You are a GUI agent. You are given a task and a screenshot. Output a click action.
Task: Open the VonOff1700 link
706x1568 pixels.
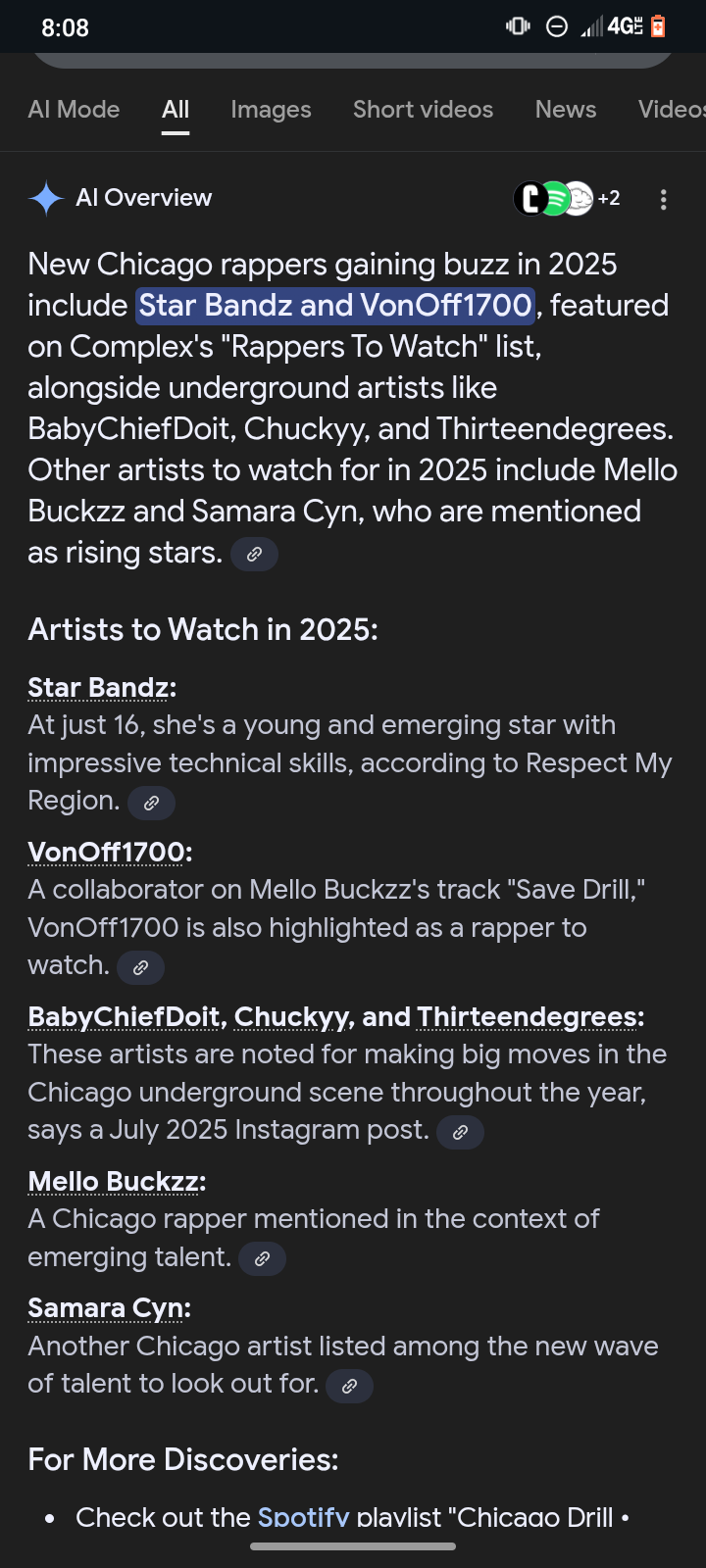[x=106, y=853]
